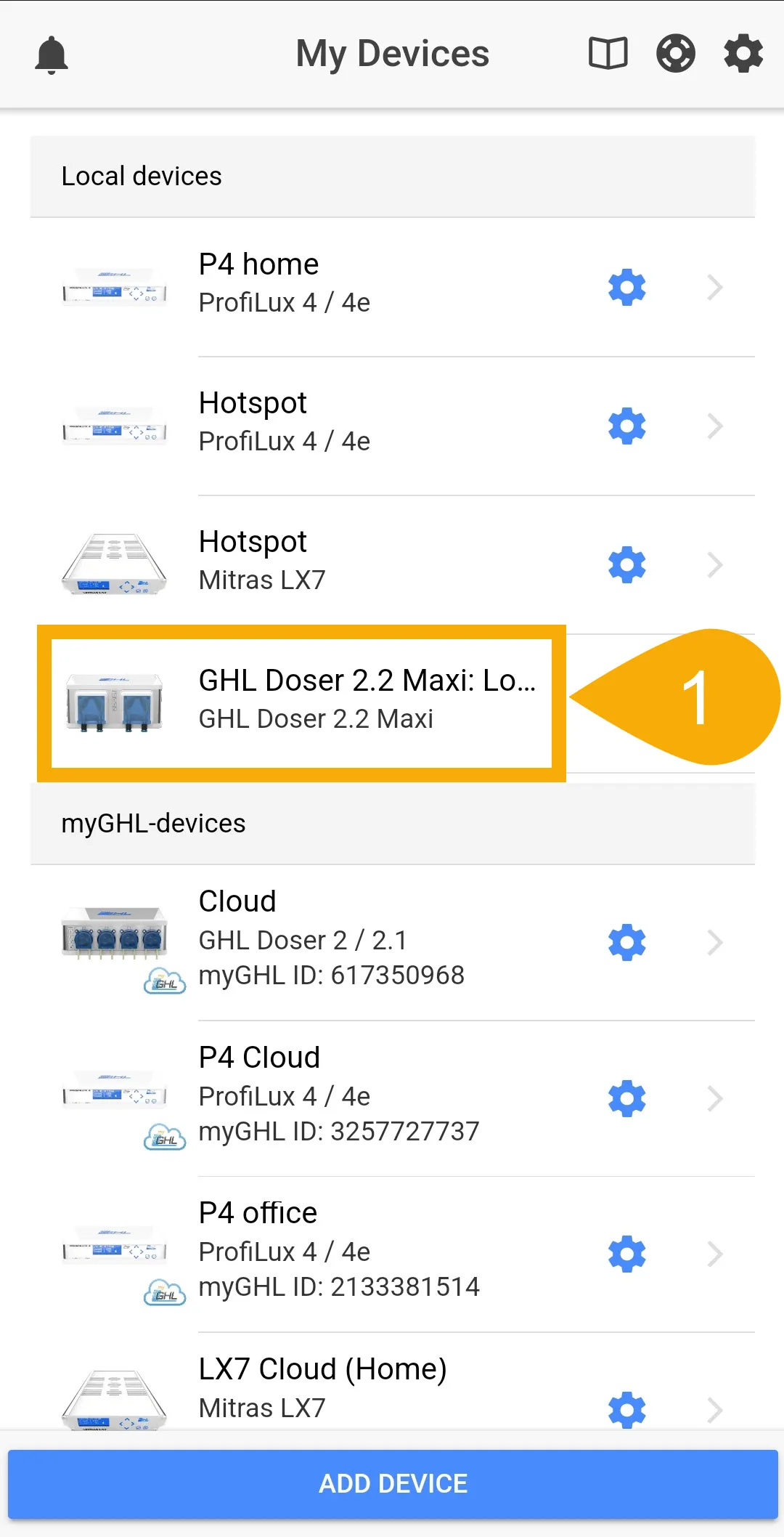Screen dimensions: 784x1537
Task: Open settings gear for Hotspot Mitras LX7
Action: (x=627, y=565)
